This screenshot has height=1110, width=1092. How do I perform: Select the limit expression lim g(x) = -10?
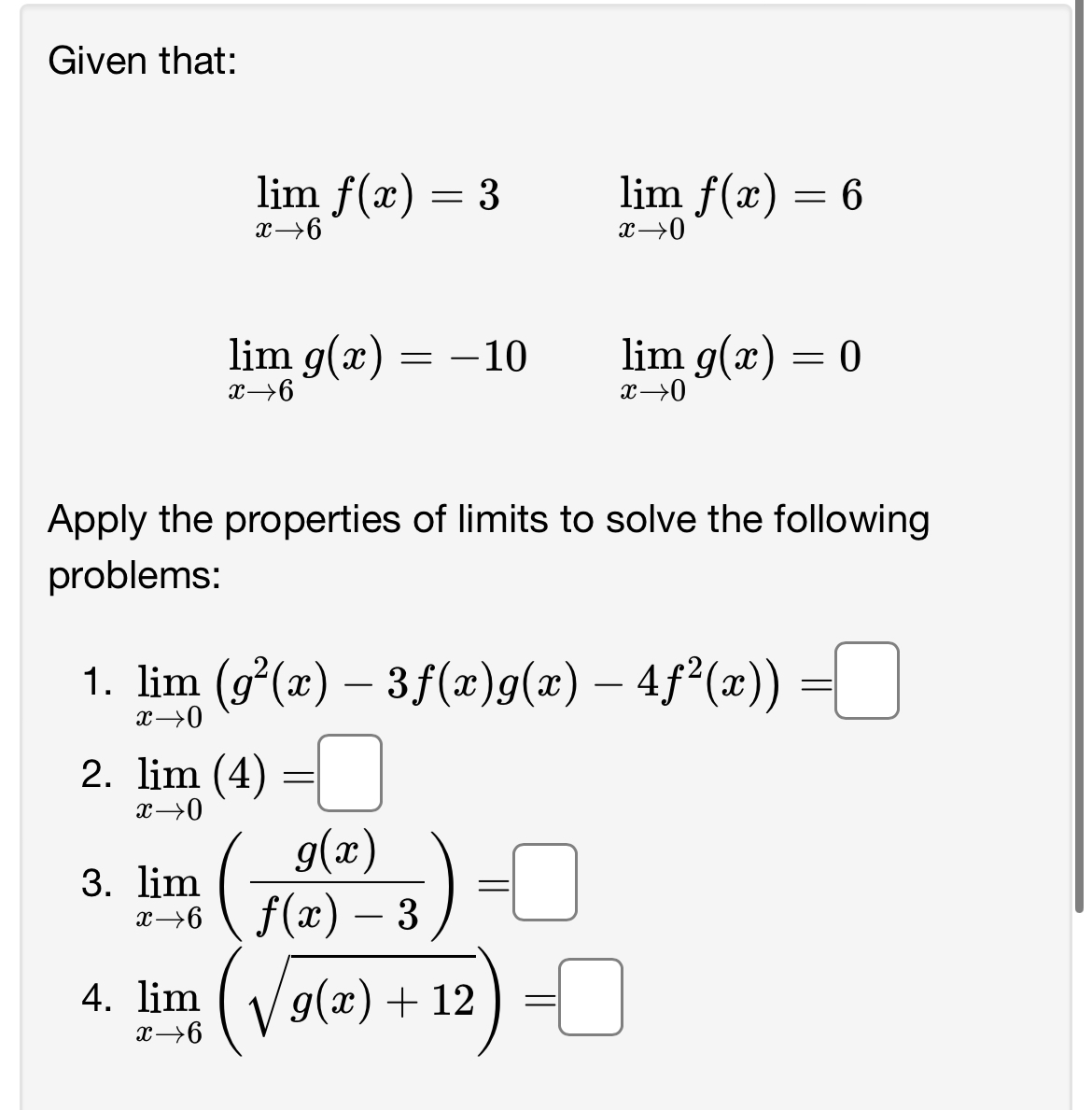[x=378, y=364]
